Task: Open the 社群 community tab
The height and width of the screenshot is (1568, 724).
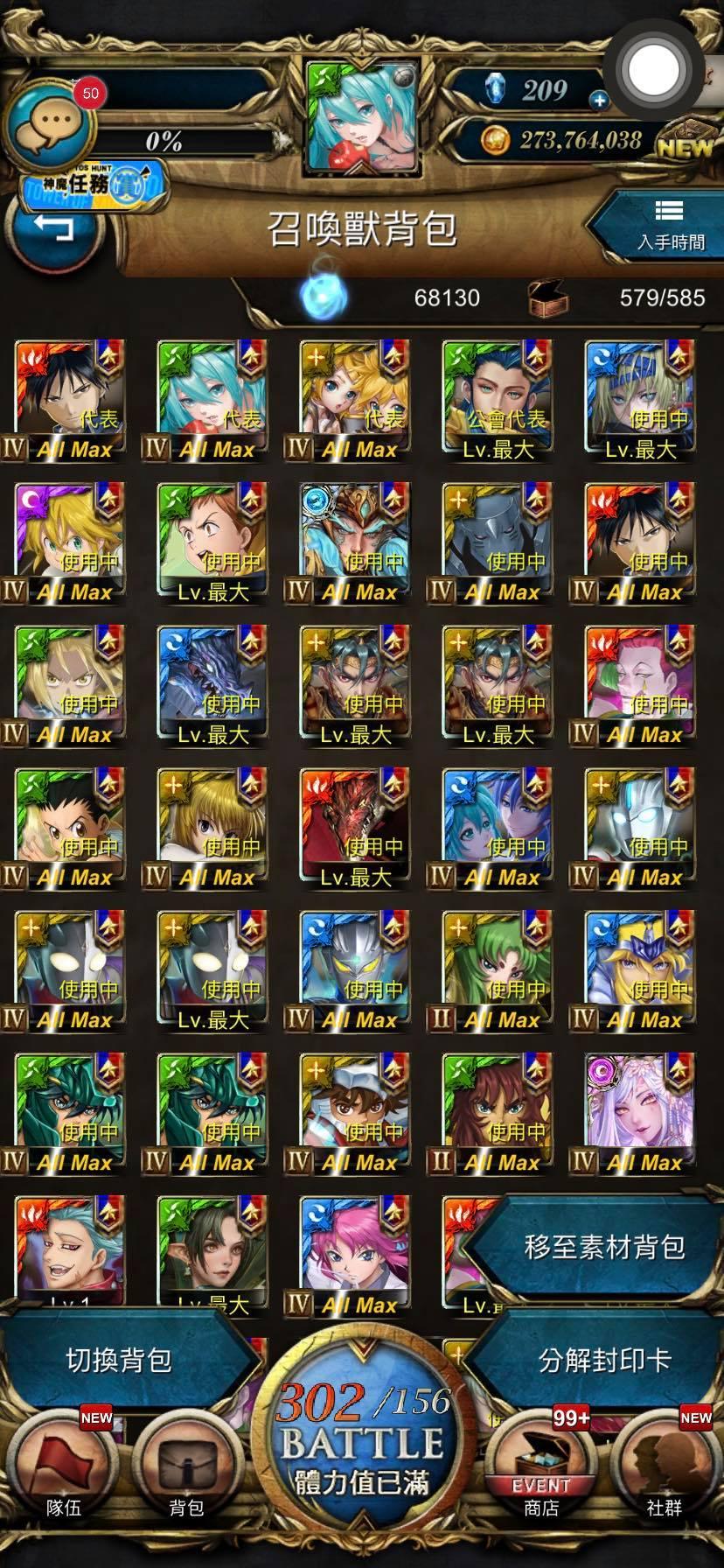Action: coord(665,1470)
